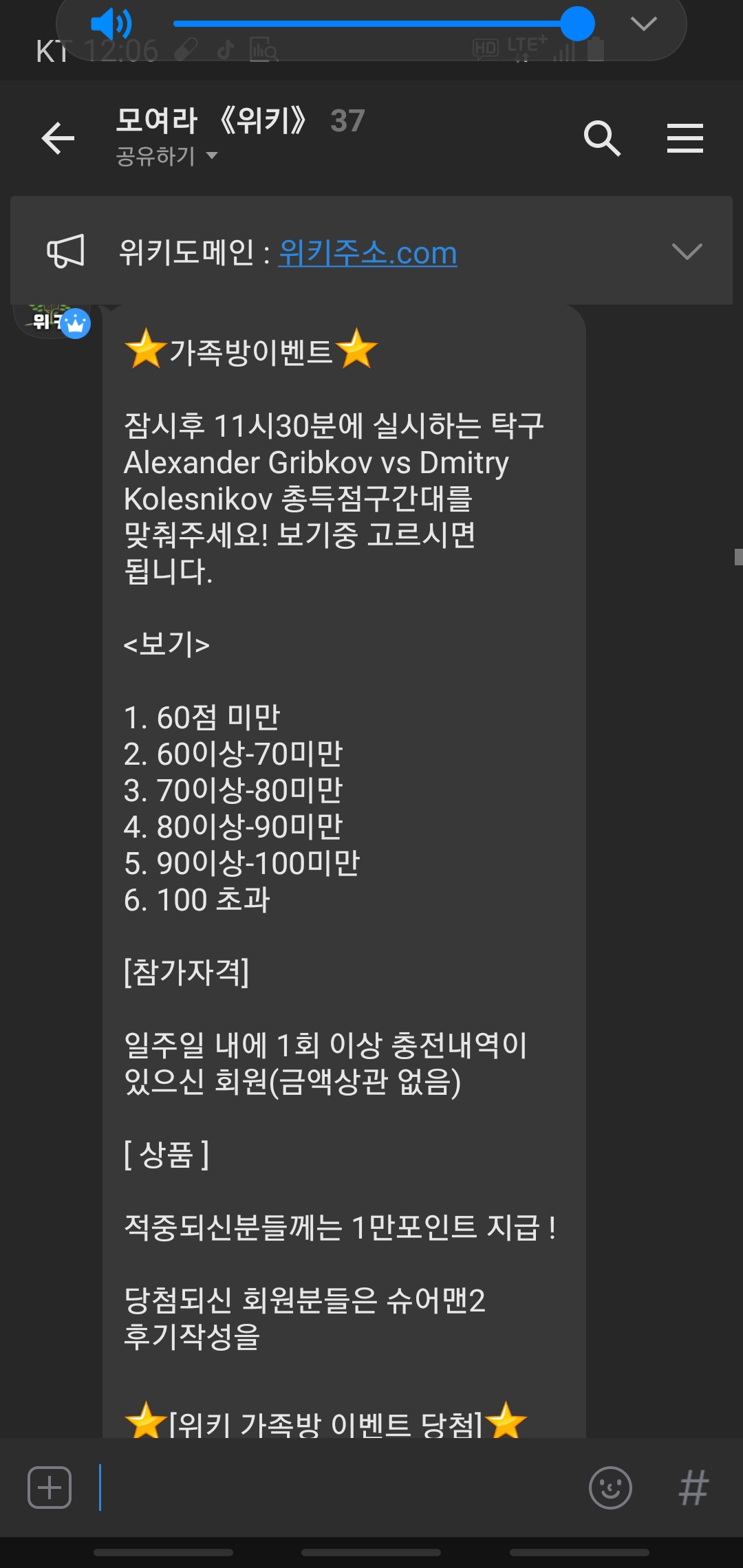Expand the pinned notice chevron
The image size is (743, 1568).
687,252
